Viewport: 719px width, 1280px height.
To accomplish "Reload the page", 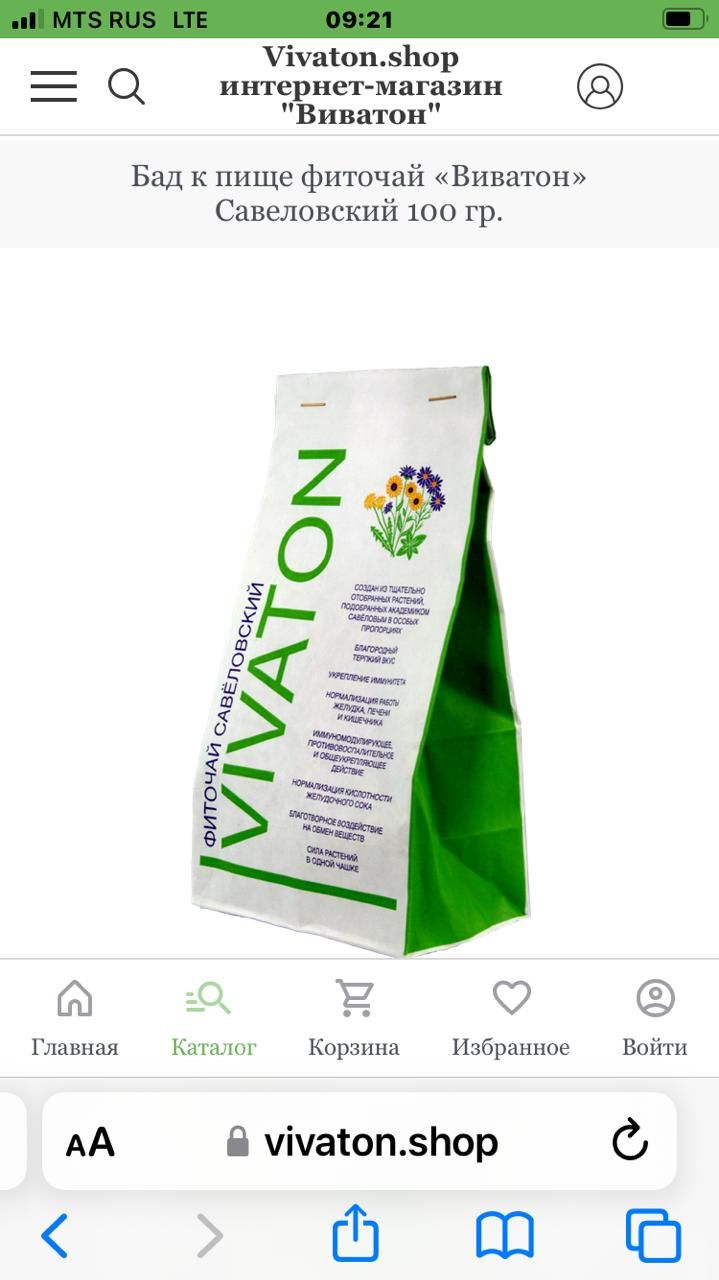I will tap(630, 1142).
